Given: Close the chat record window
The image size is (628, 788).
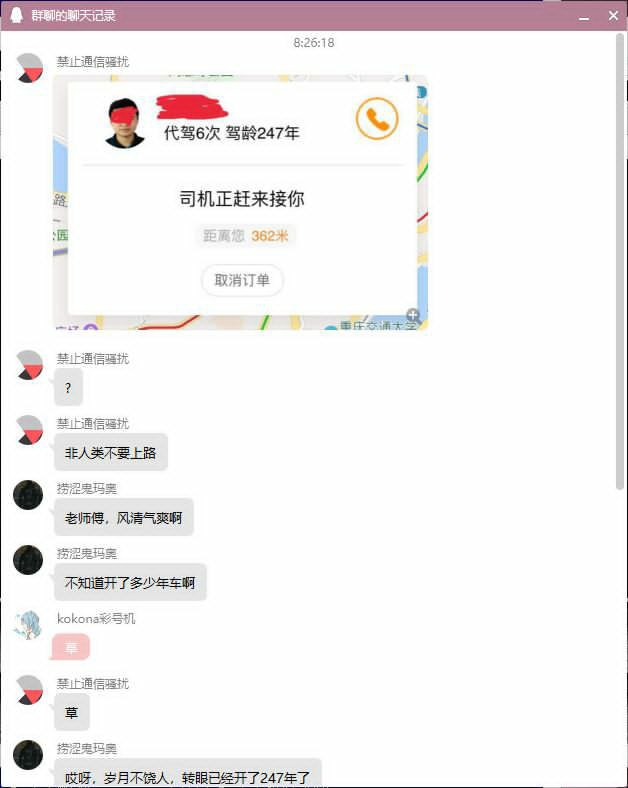Looking at the screenshot, I should click(x=613, y=16).
